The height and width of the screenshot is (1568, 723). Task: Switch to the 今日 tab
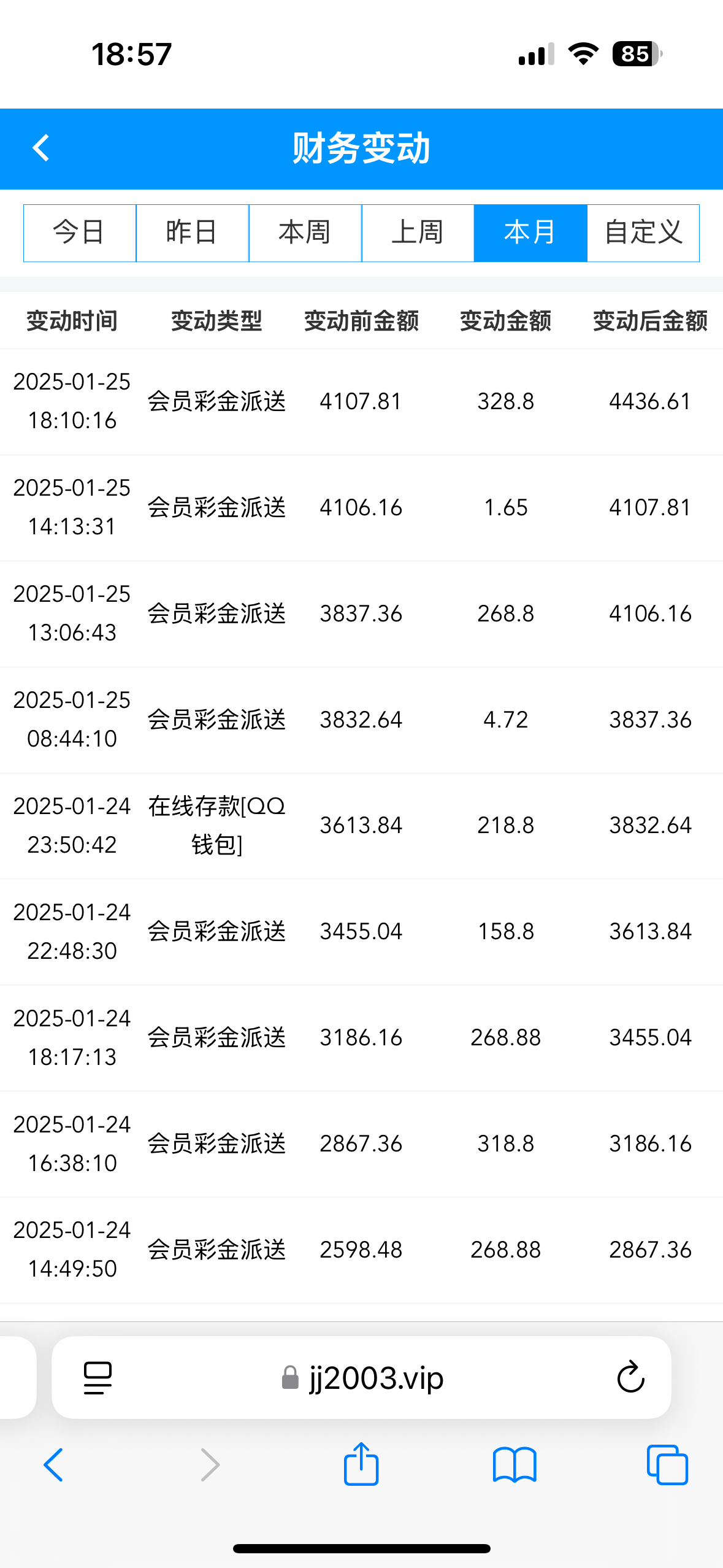[x=80, y=233]
